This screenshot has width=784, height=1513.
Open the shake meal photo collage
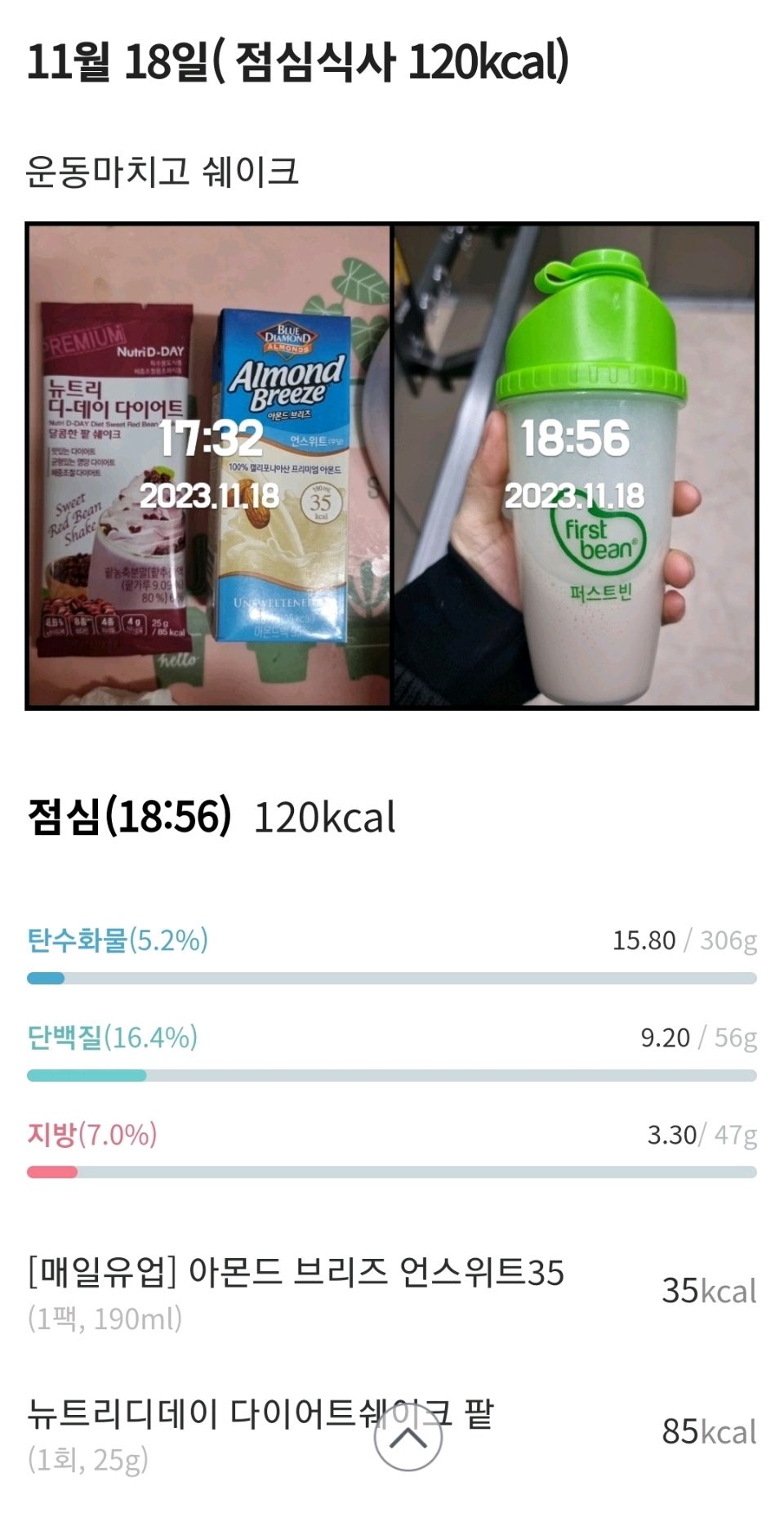click(x=392, y=466)
